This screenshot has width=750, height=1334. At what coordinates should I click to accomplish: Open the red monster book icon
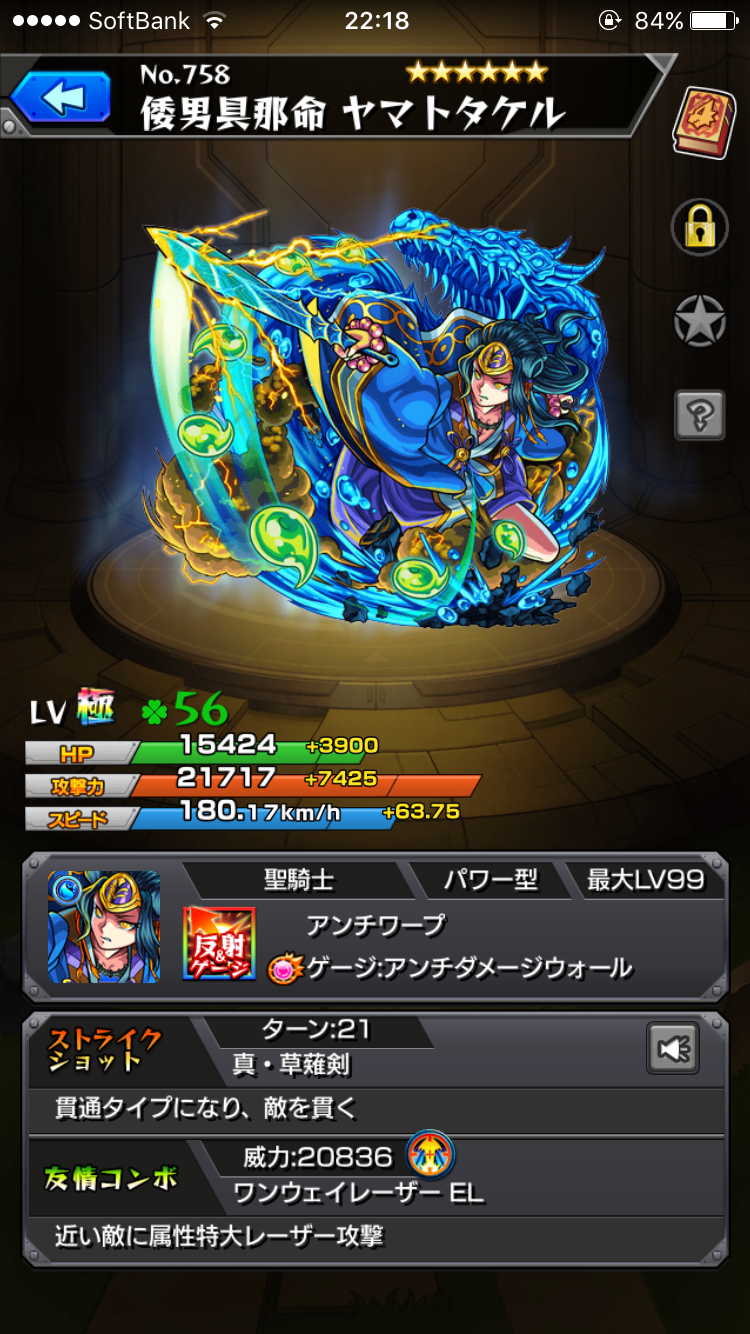coord(702,121)
